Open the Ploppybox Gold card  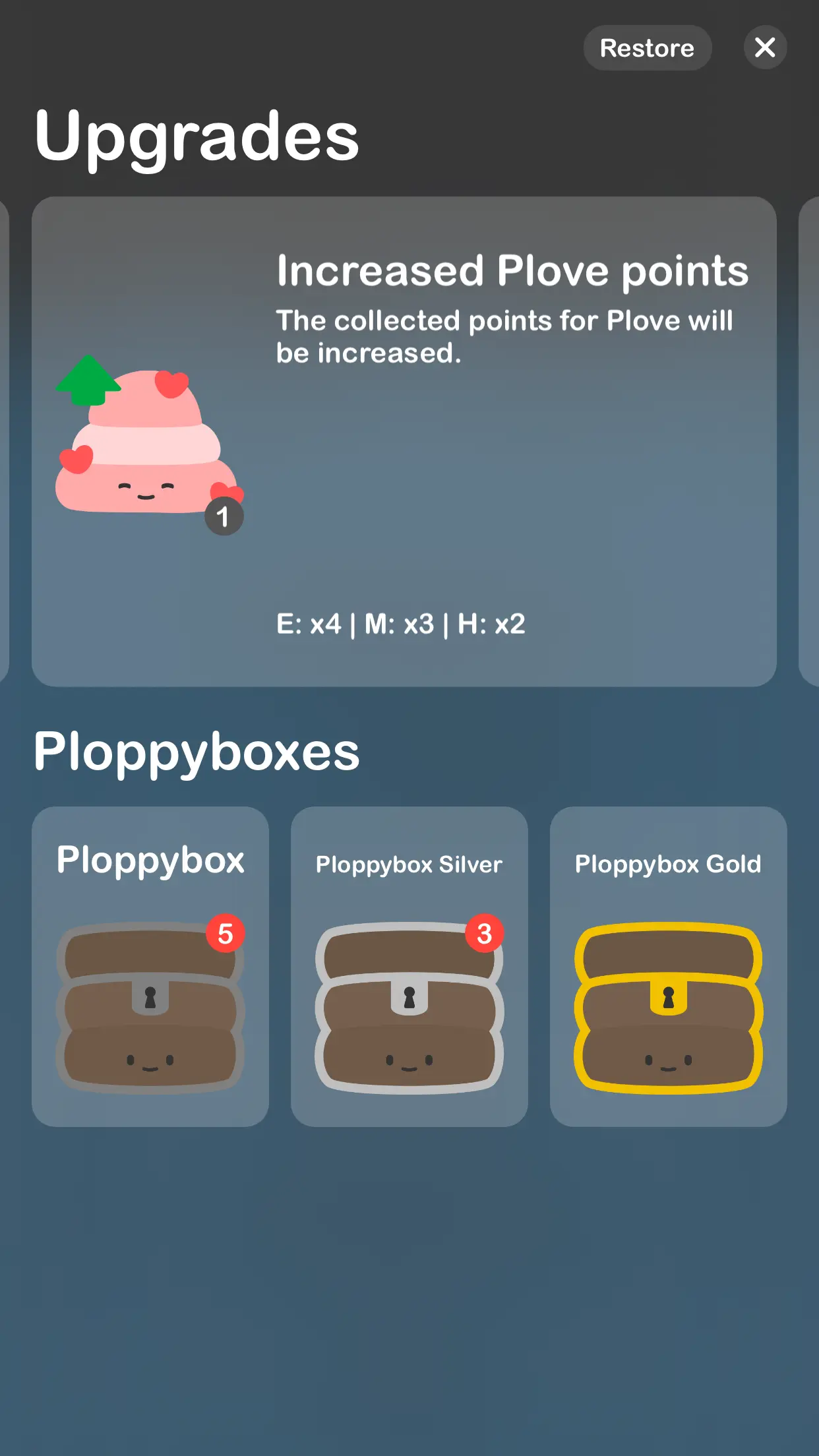pyautogui.click(x=668, y=966)
